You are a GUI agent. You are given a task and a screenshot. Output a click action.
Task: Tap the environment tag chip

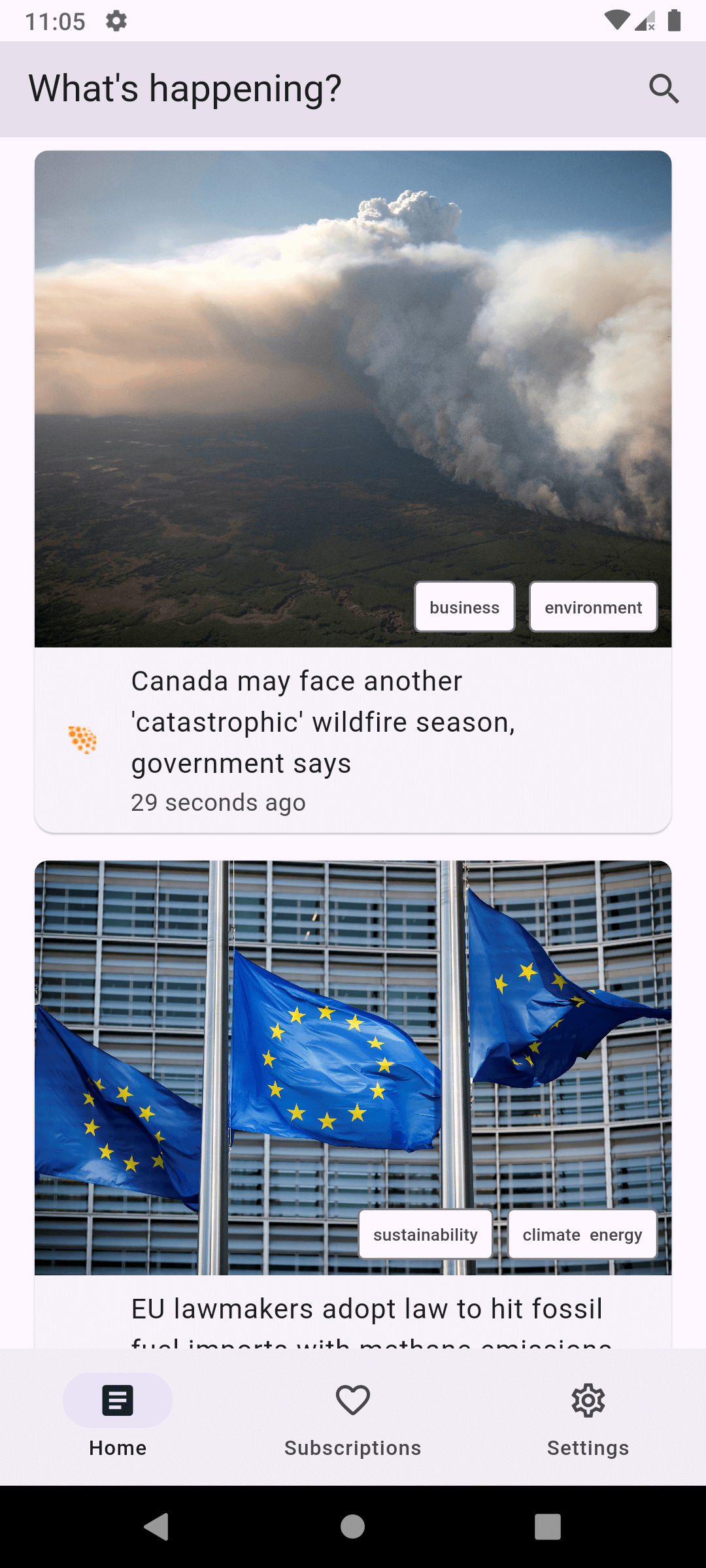(593, 607)
